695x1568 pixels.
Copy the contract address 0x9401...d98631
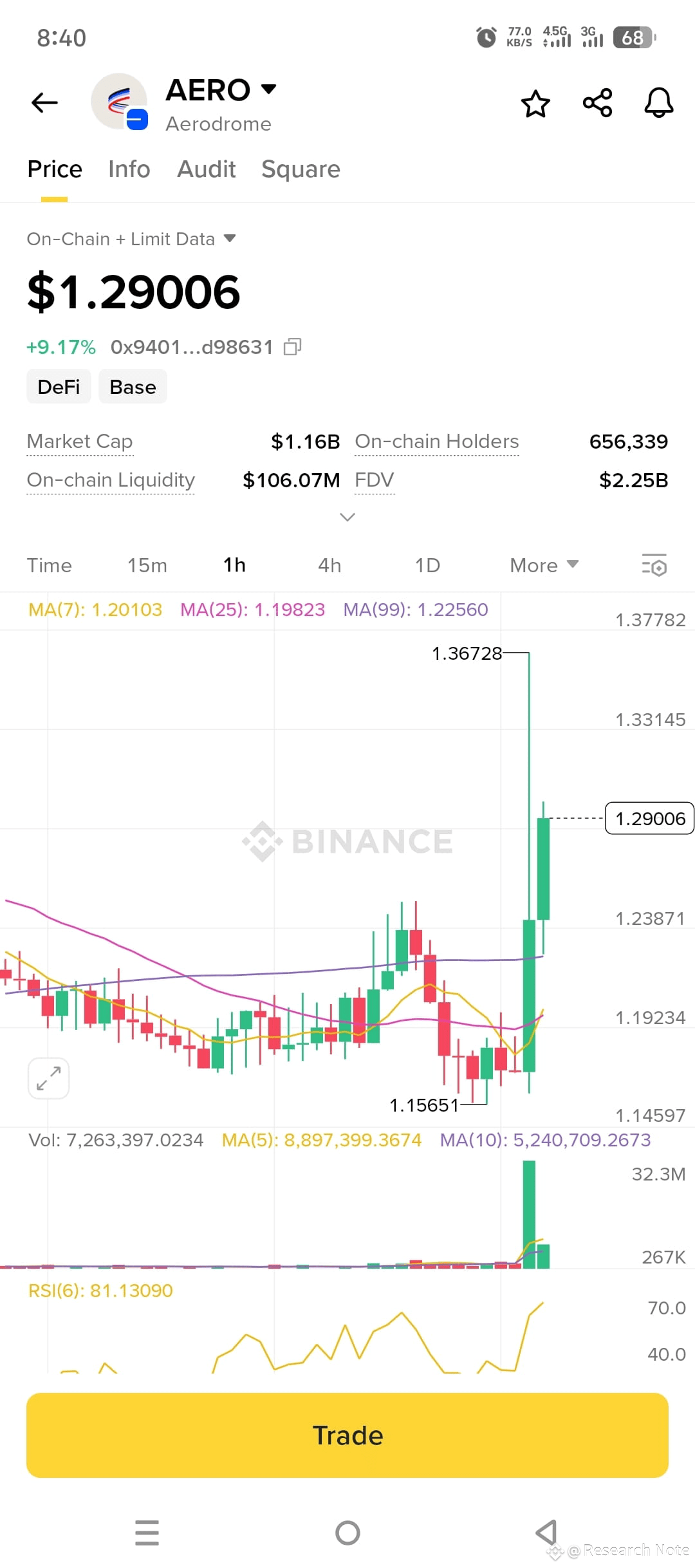coord(293,346)
